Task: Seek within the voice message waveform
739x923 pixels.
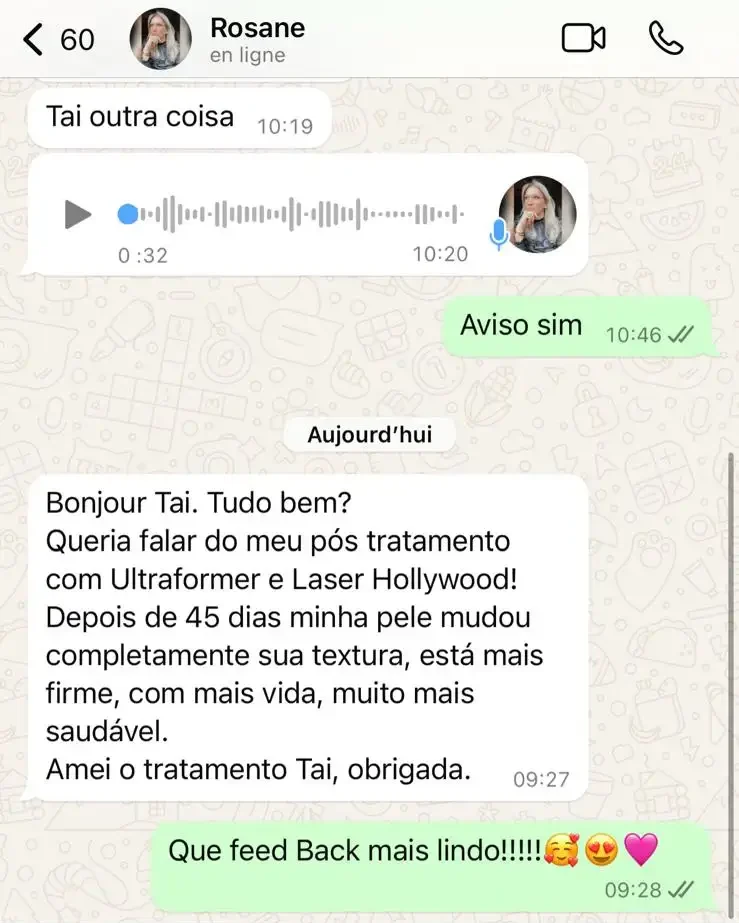Action: point(300,214)
